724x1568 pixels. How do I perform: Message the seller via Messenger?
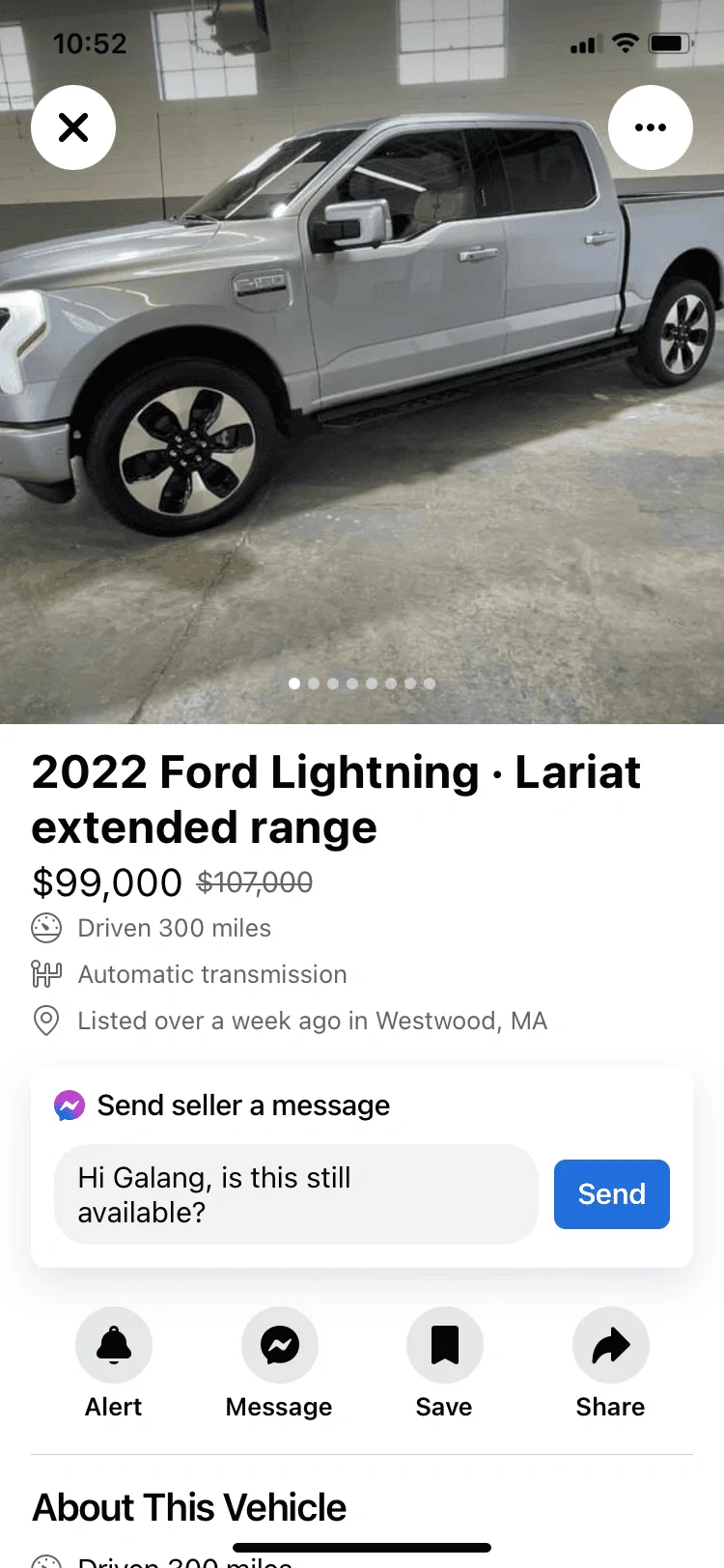280,1345
